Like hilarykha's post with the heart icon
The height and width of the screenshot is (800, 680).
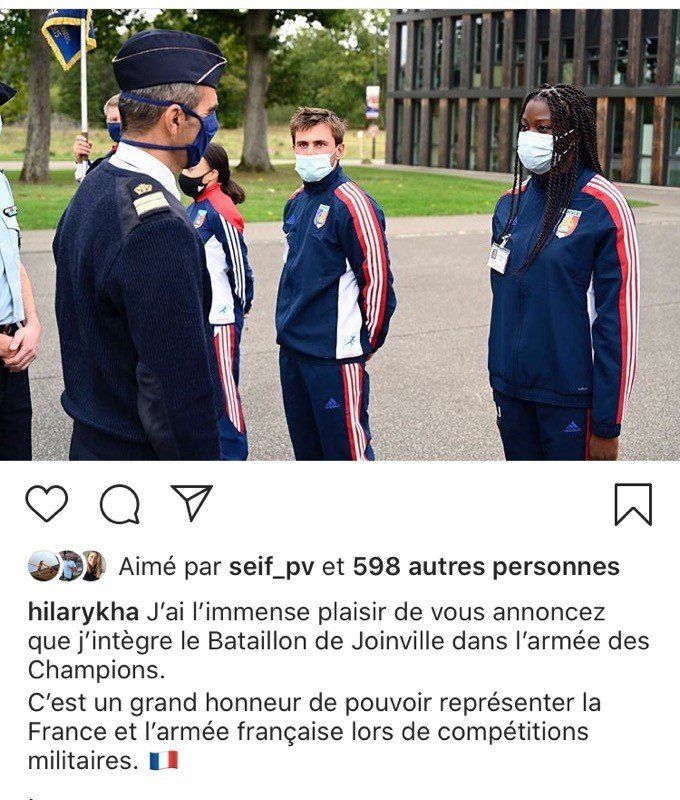coord(46,503)
